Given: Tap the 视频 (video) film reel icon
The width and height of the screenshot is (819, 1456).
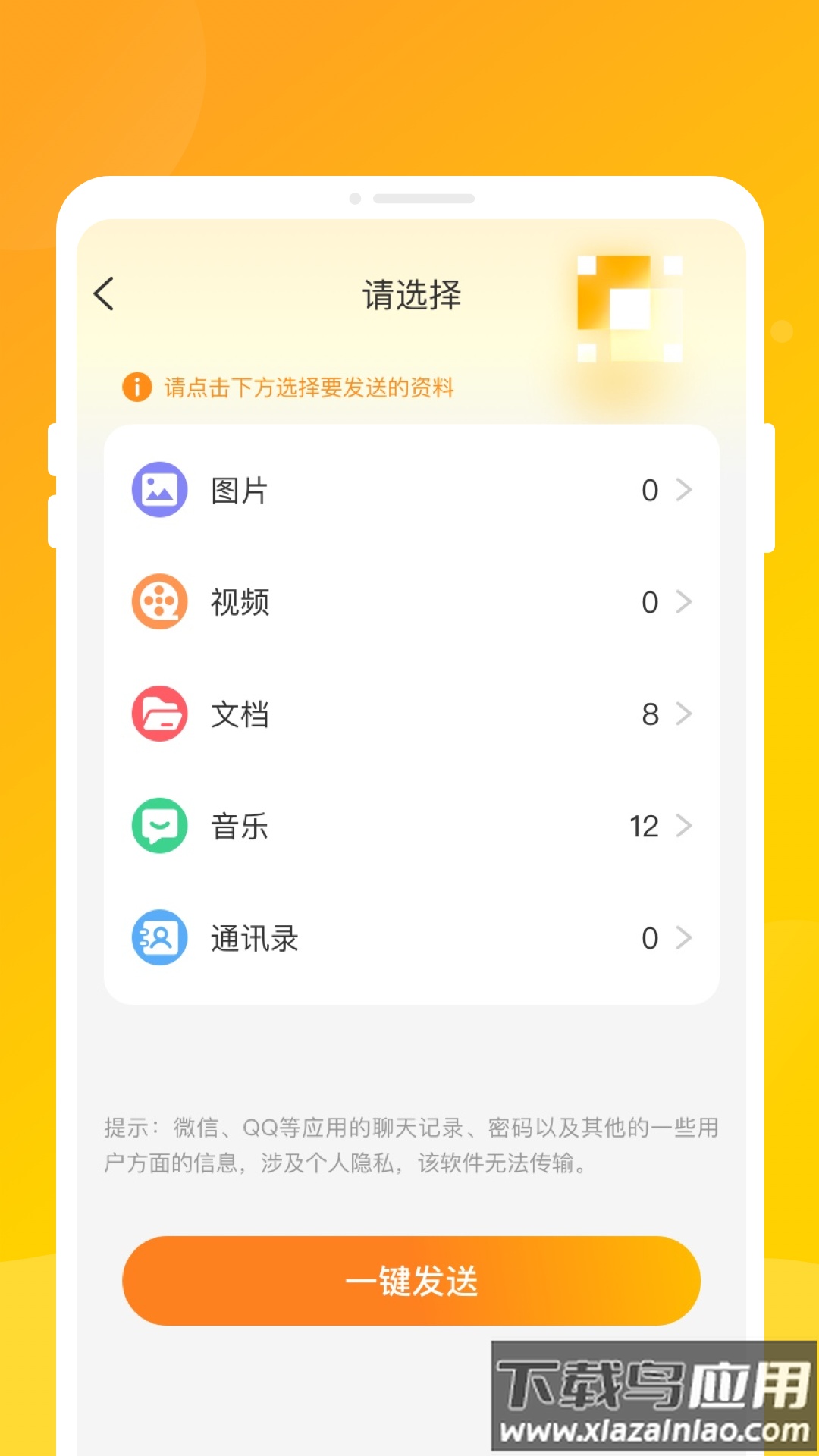Looking at the screenshot, I should tap(158, 601).
